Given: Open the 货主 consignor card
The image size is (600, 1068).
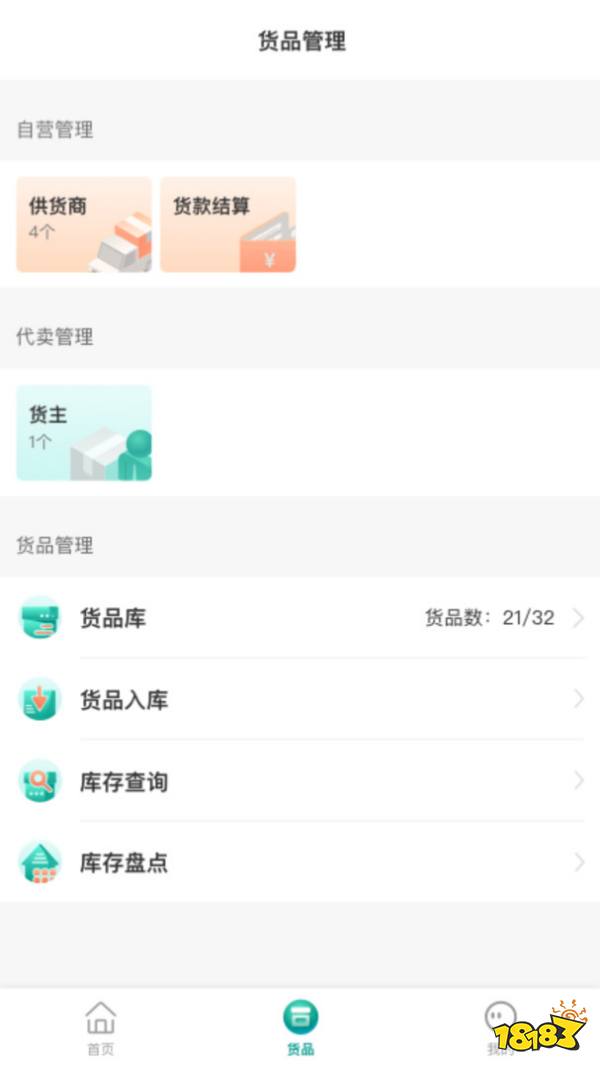Looking at the screenshot, I should point(84,433).
